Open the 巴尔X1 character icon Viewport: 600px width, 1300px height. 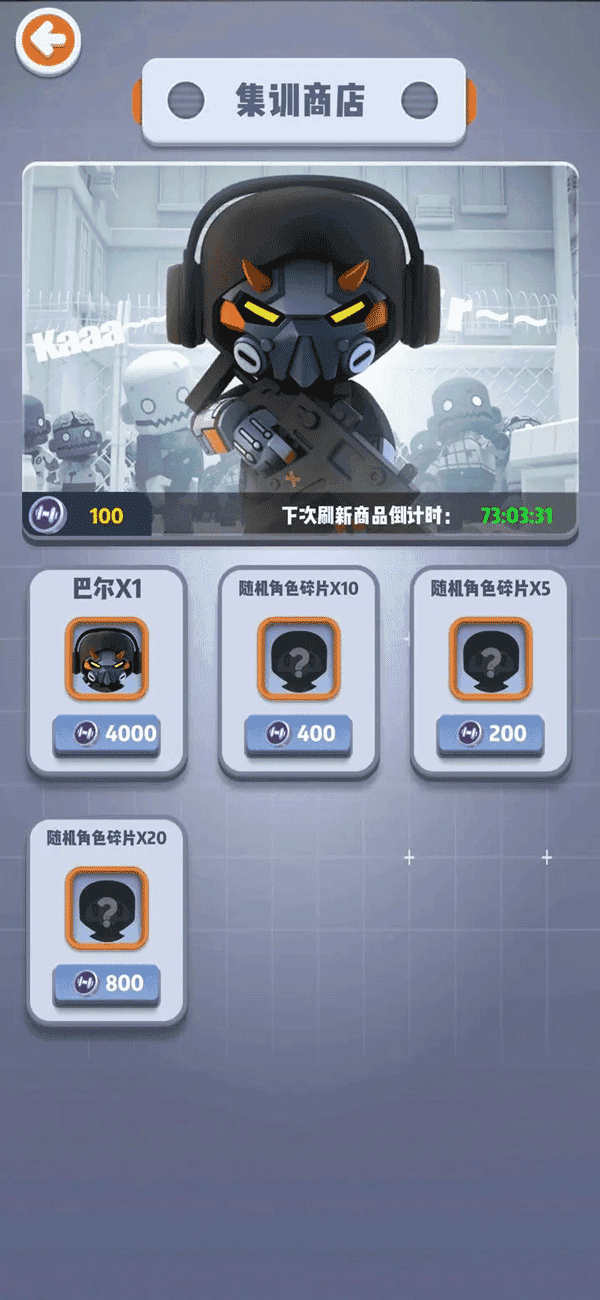click(107, 659)
